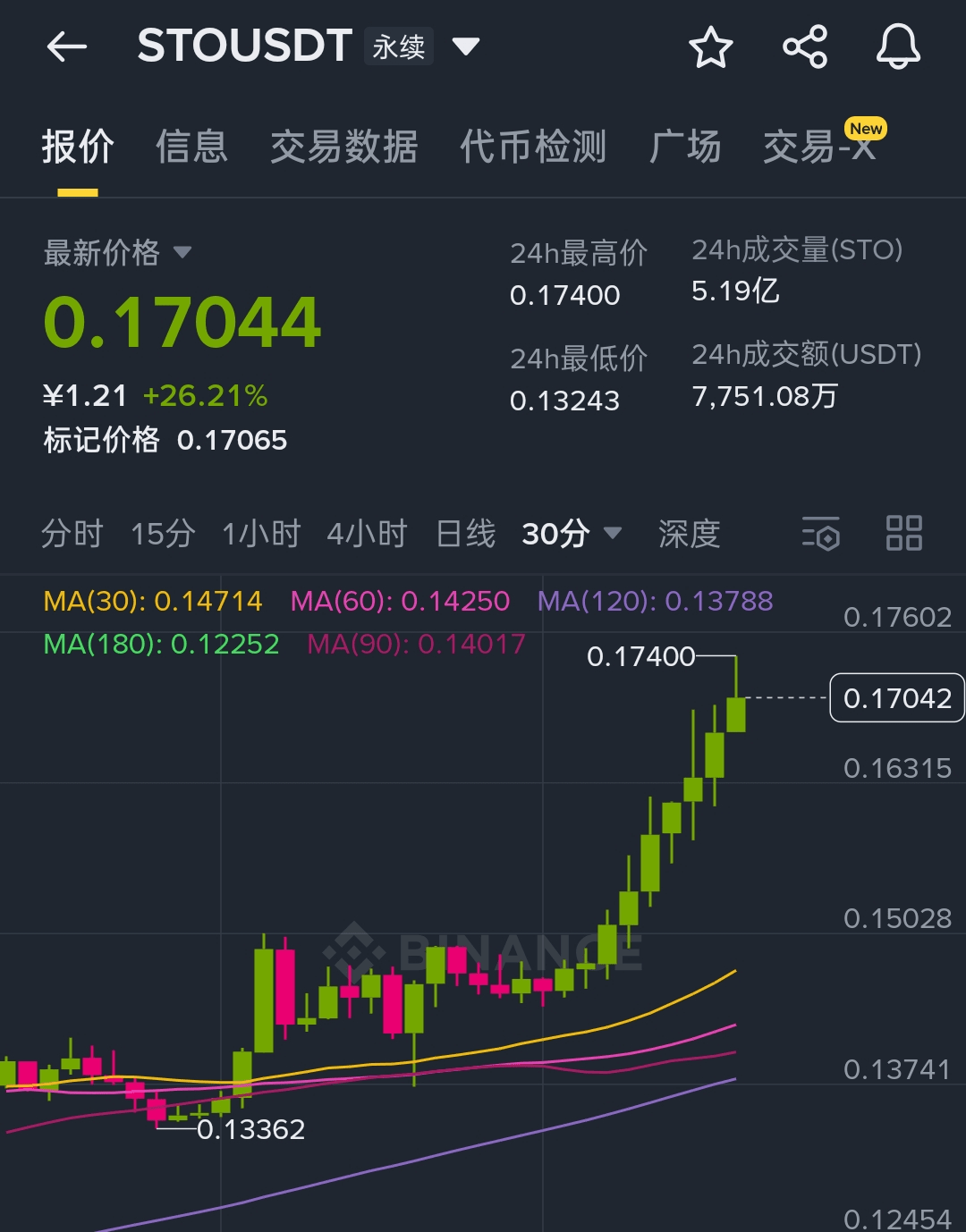Select the 15分 chart interval
966x1232 pixels.
click(x=163, y=534)
